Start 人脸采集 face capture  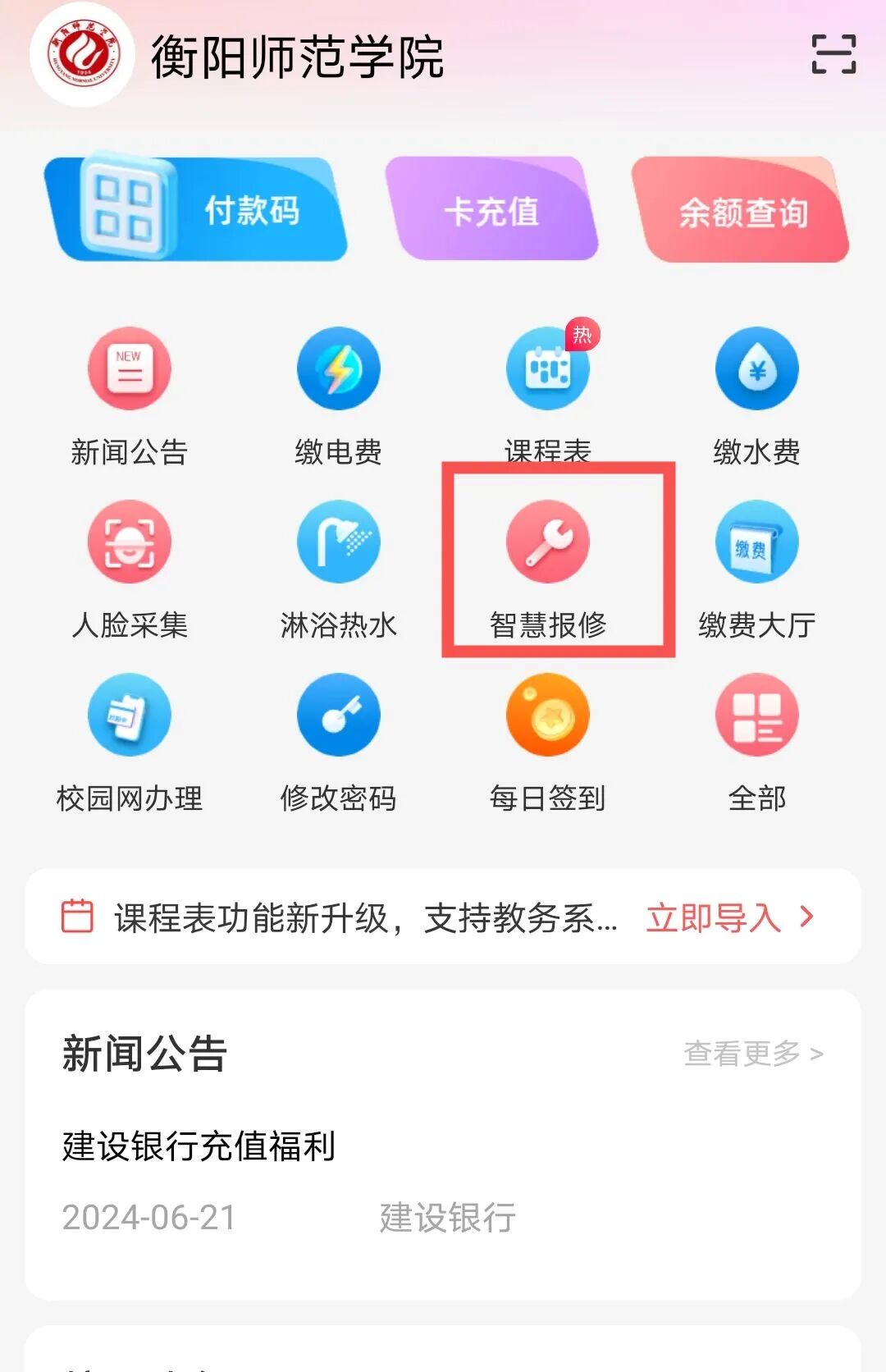(x=130, y=542)
